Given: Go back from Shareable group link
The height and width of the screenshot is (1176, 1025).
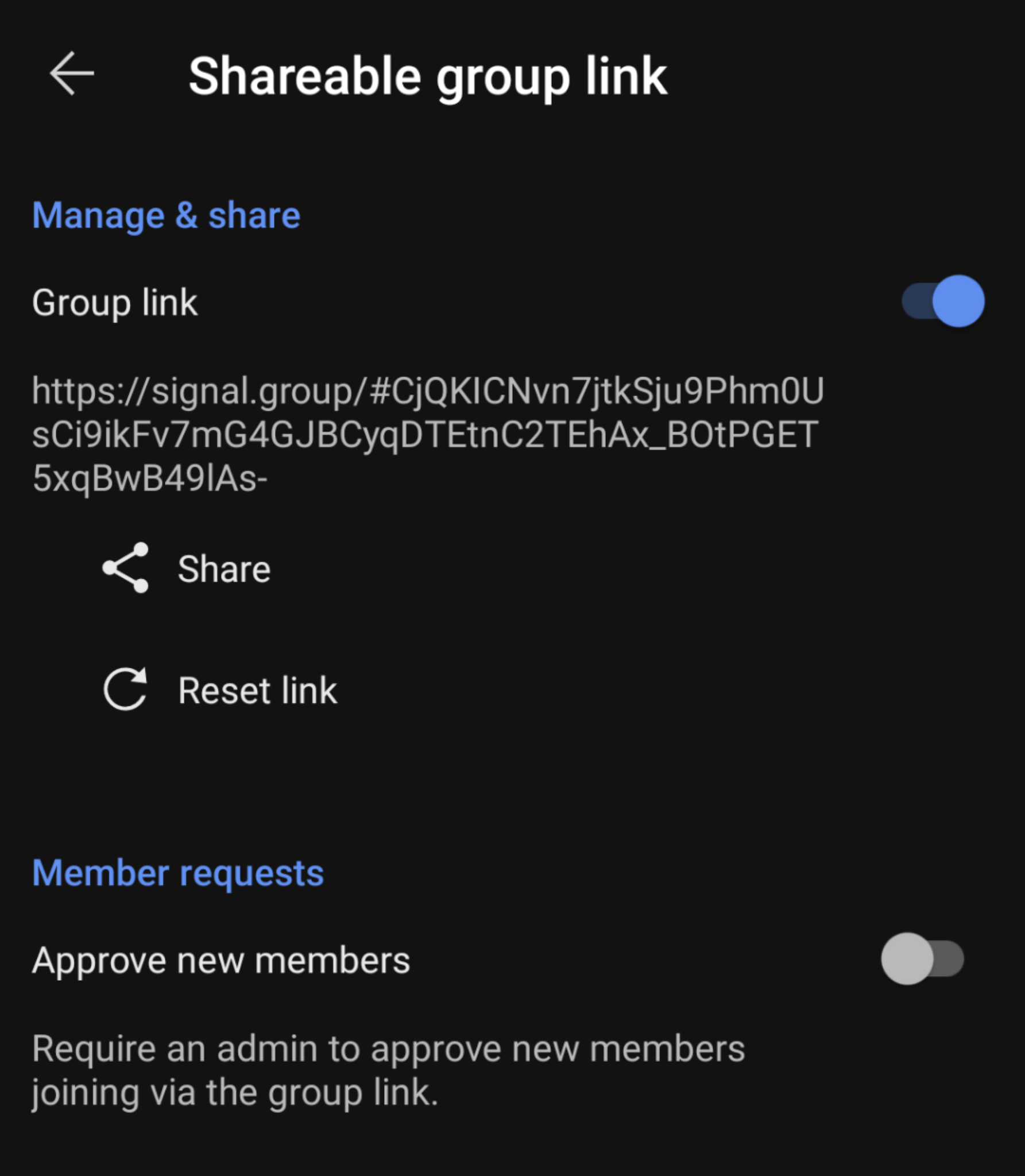Looking at the screenshot, I should pos(72,73).
